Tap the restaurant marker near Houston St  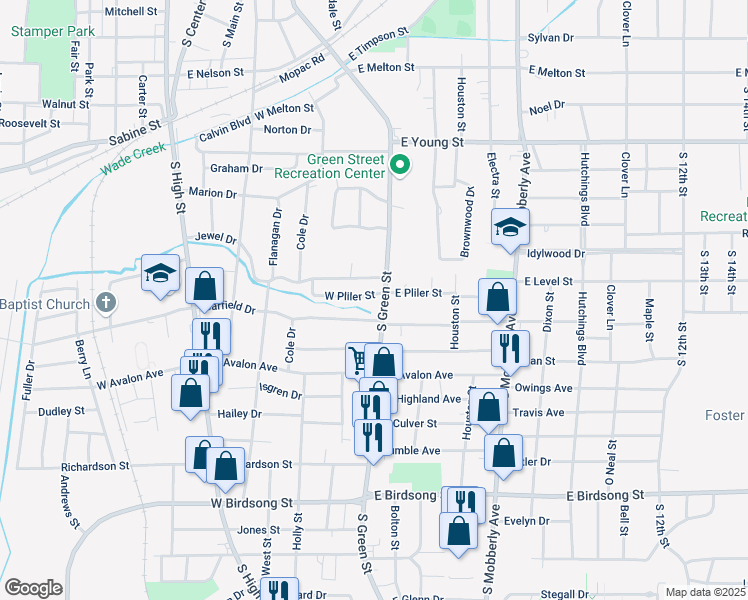tap(510, 347)
